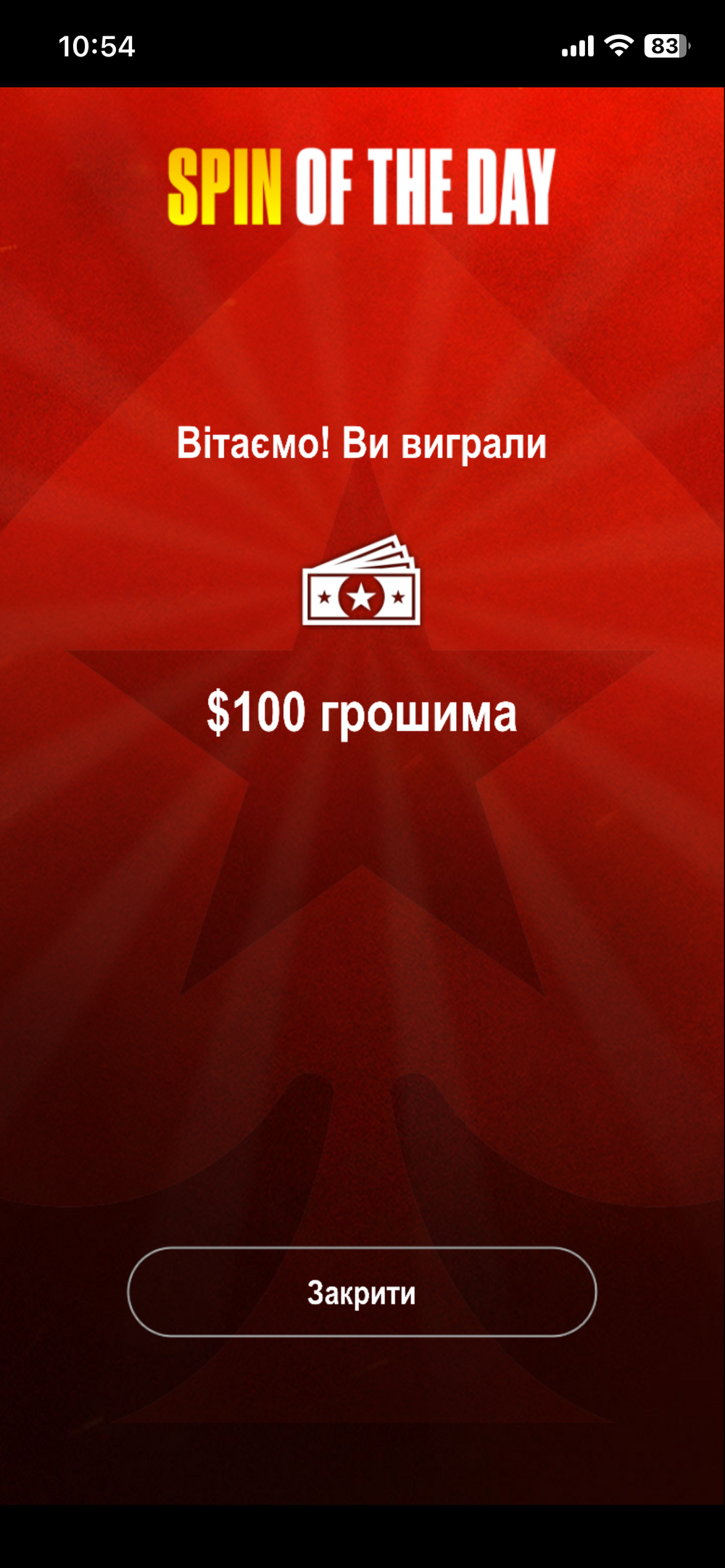This screenshot has width=725, height=1568.
Task: Tap the Закрити button
Action: (362, 1292)
